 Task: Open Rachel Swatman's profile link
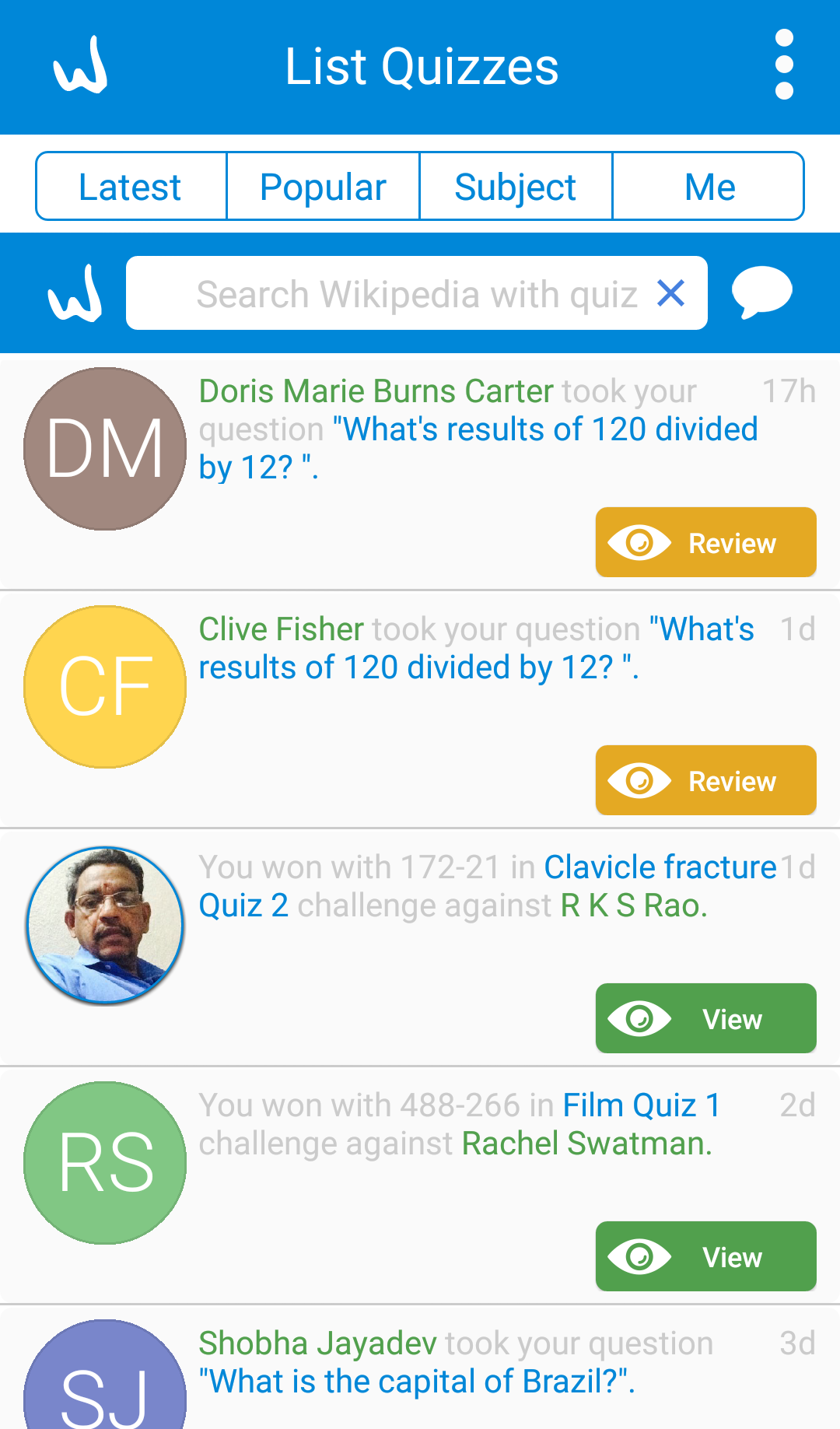pos(586,1144)
